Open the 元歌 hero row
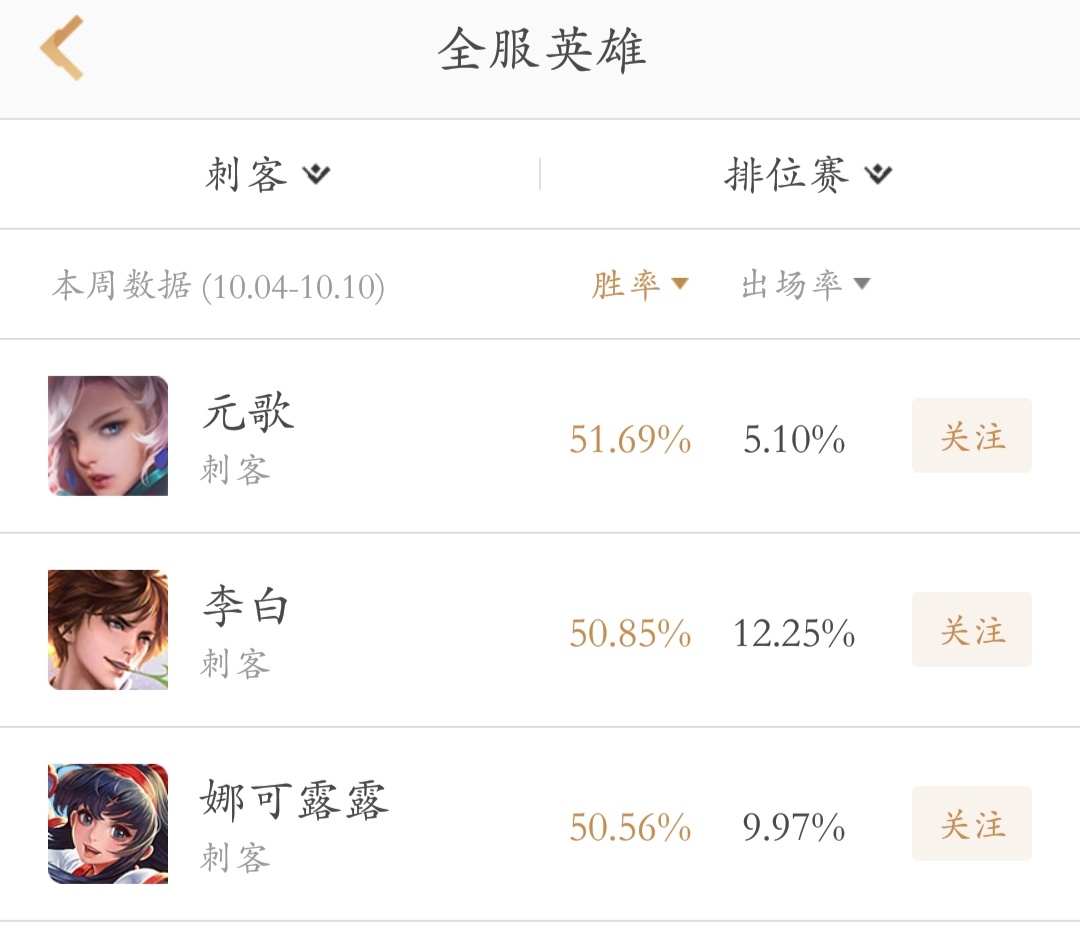1080x931 pixels. [248, 414]
